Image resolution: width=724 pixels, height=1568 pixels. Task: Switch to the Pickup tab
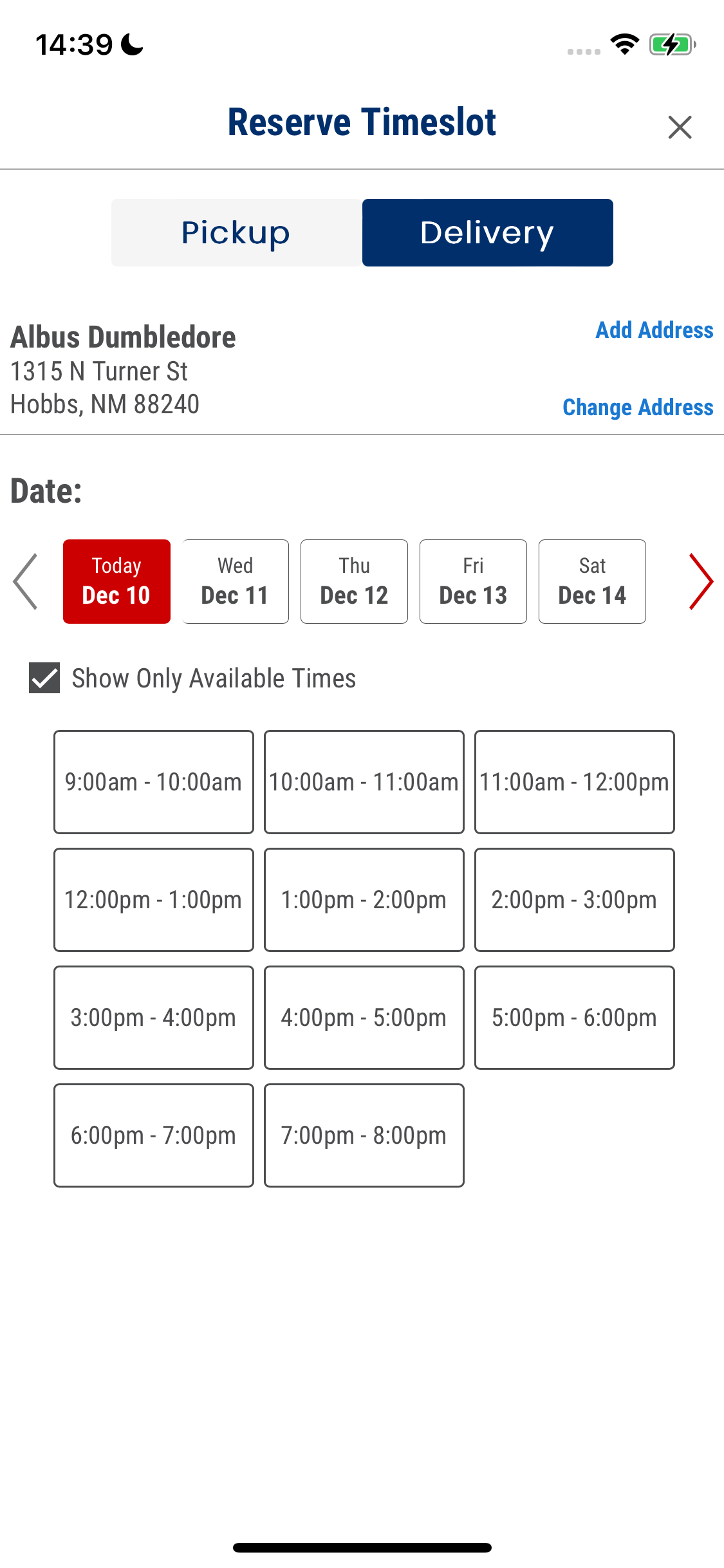[236, 232]
